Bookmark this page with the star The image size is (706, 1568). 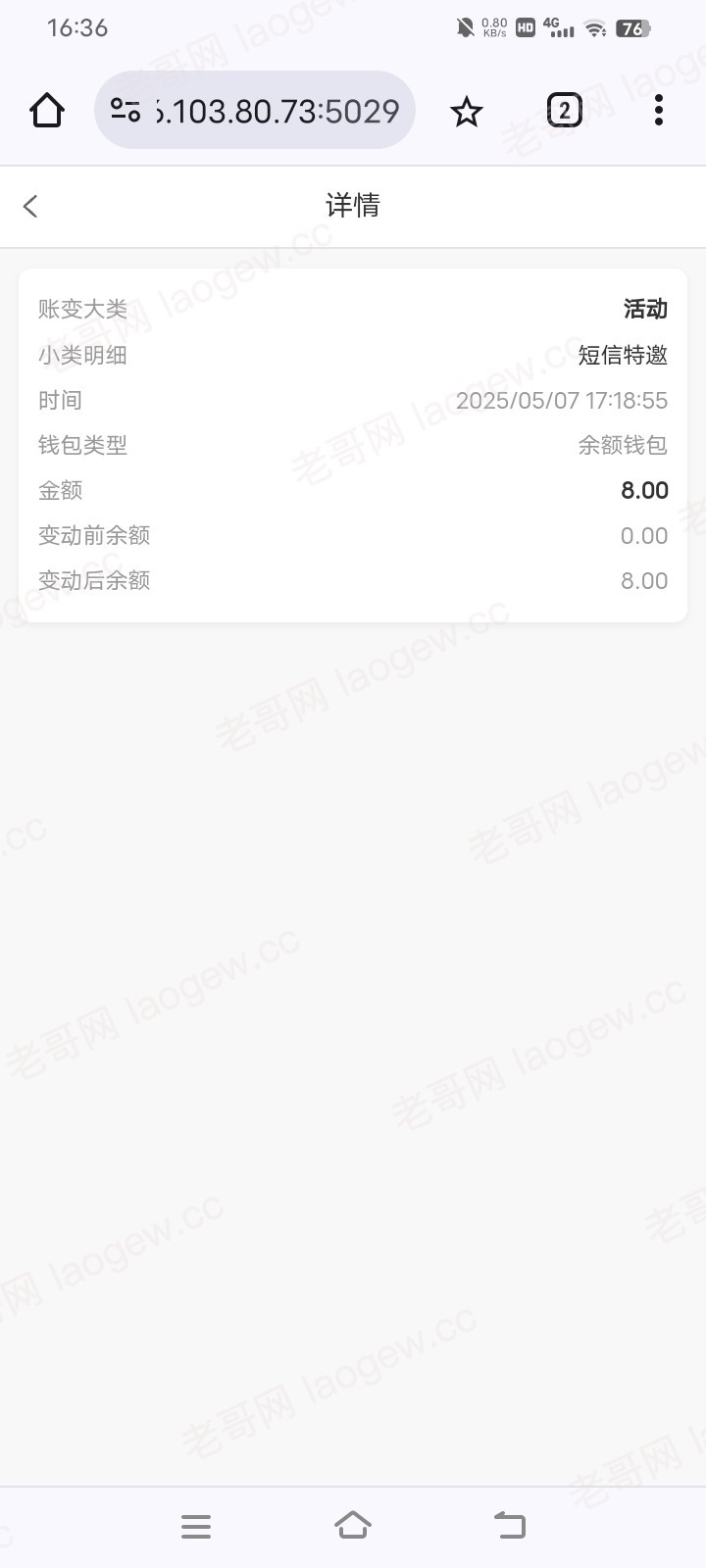pos(467,111)
